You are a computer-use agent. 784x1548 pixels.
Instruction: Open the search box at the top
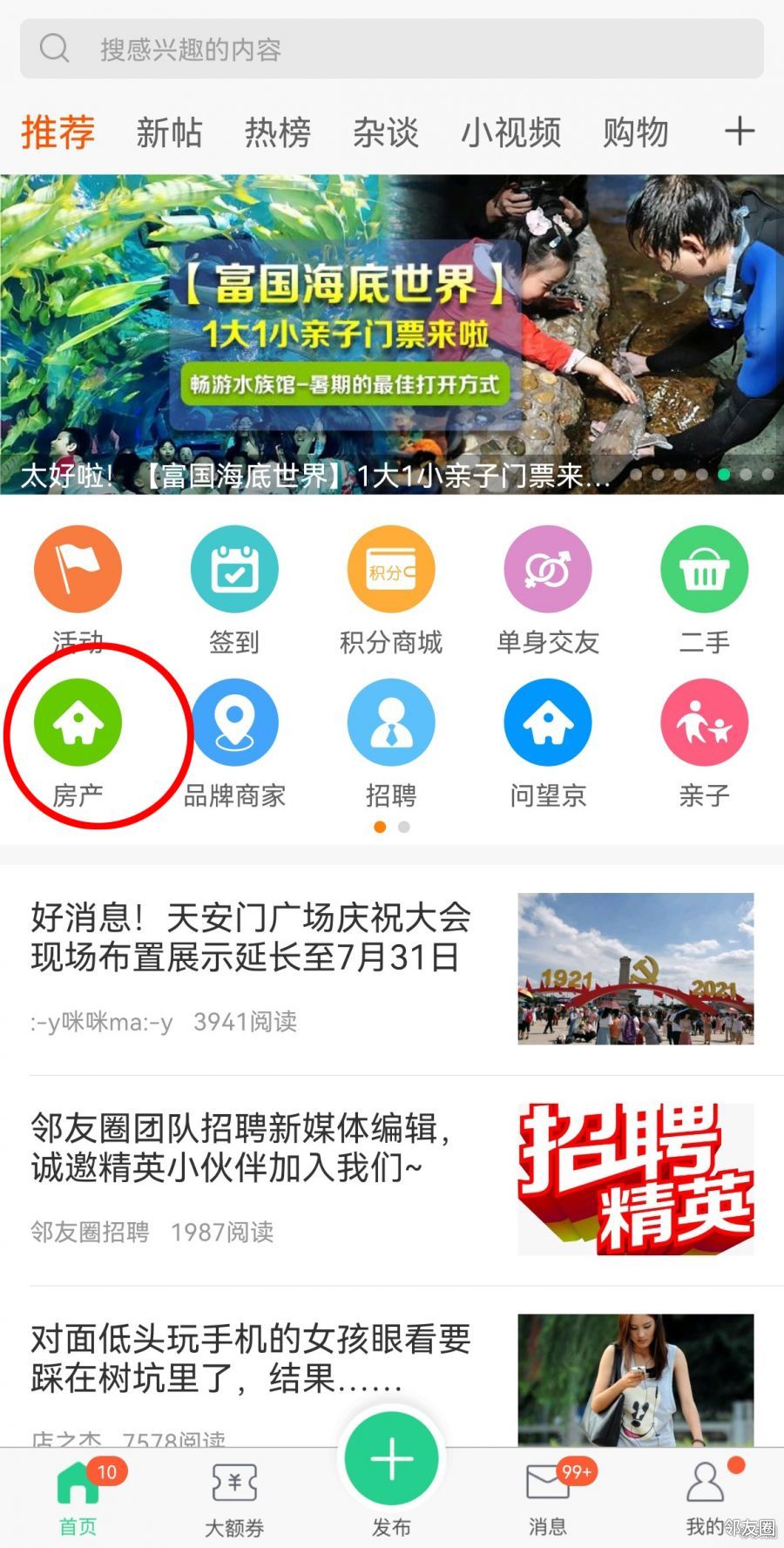pos(392,49)
